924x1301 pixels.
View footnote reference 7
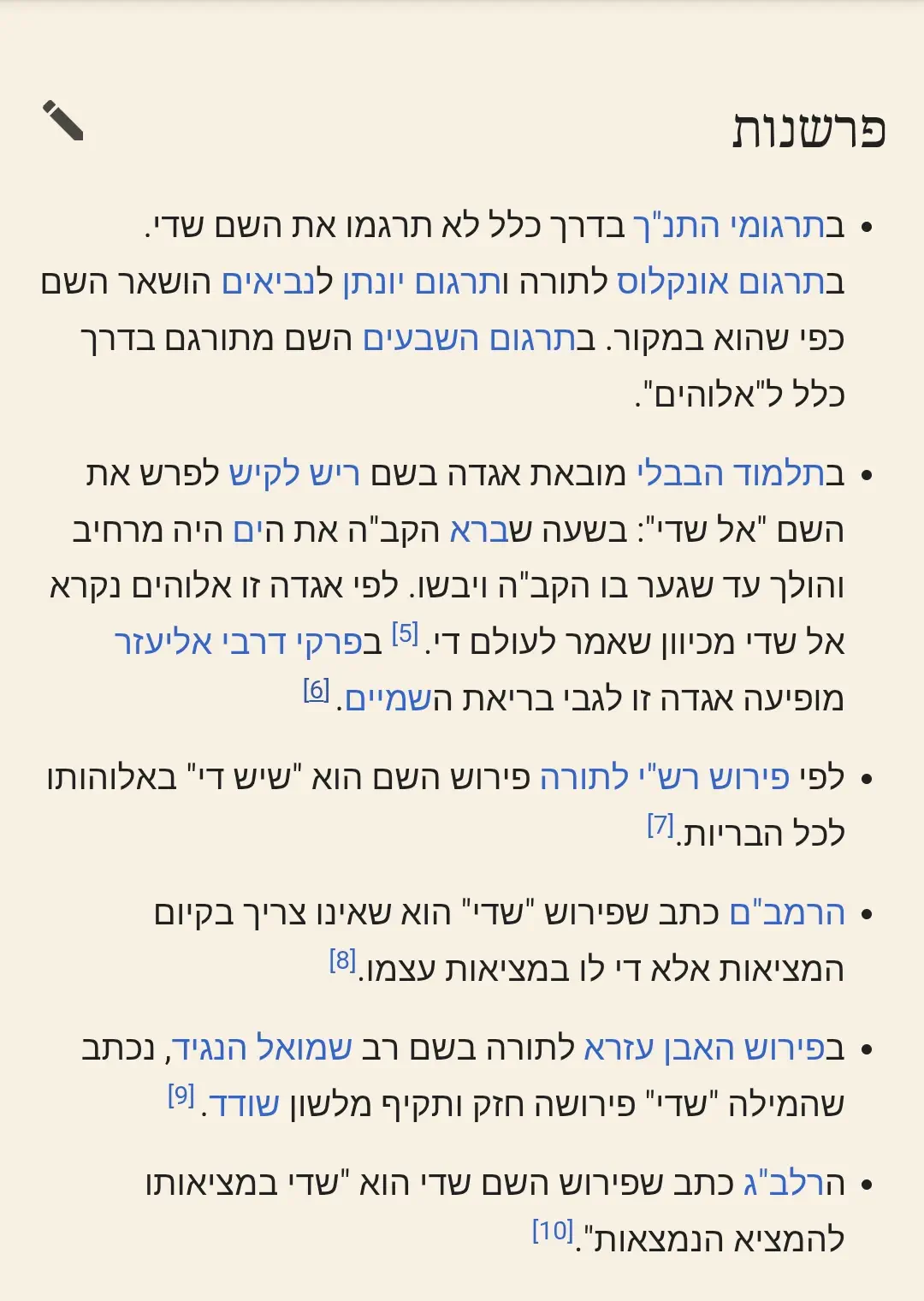[x=660, y=825]
